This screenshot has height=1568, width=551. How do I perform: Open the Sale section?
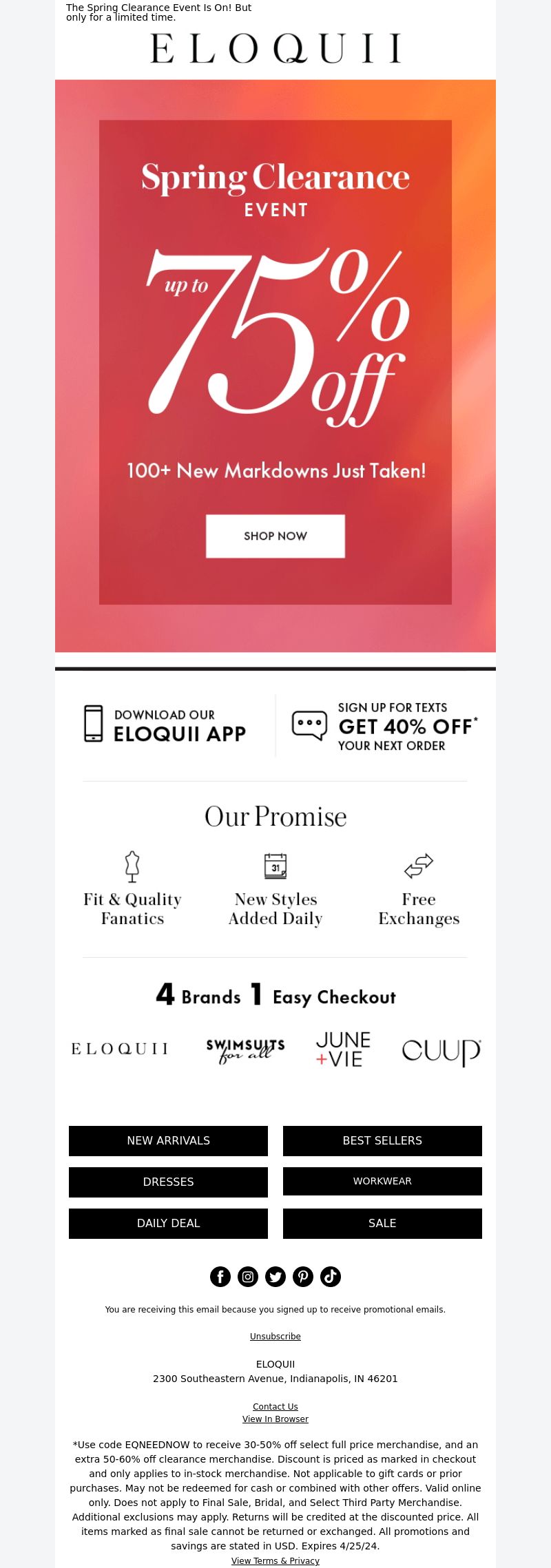382,1223
